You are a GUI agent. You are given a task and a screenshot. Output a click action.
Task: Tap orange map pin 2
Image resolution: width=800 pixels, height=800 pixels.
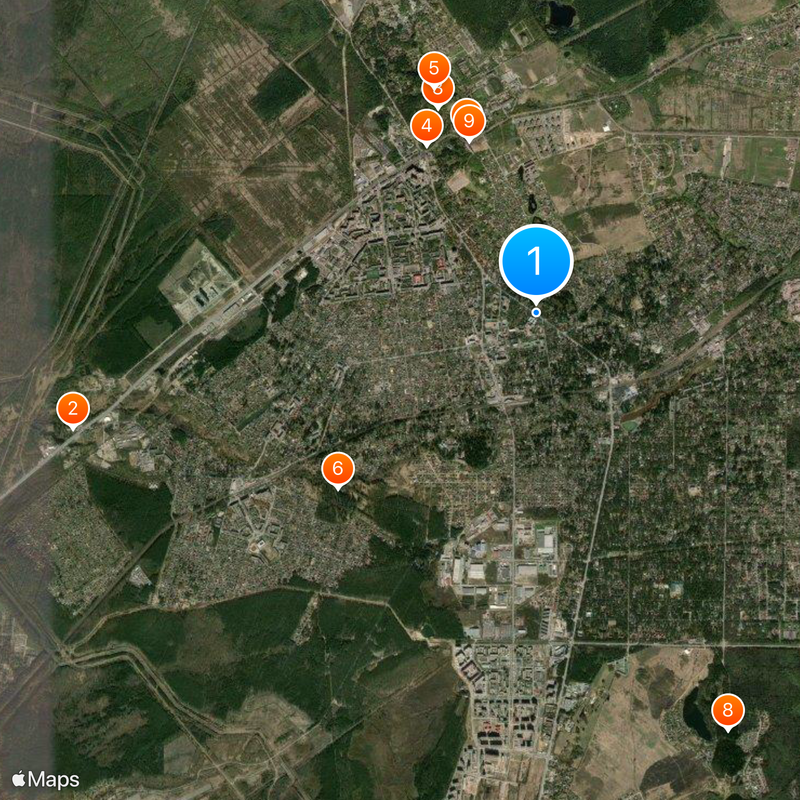[72, 408]
